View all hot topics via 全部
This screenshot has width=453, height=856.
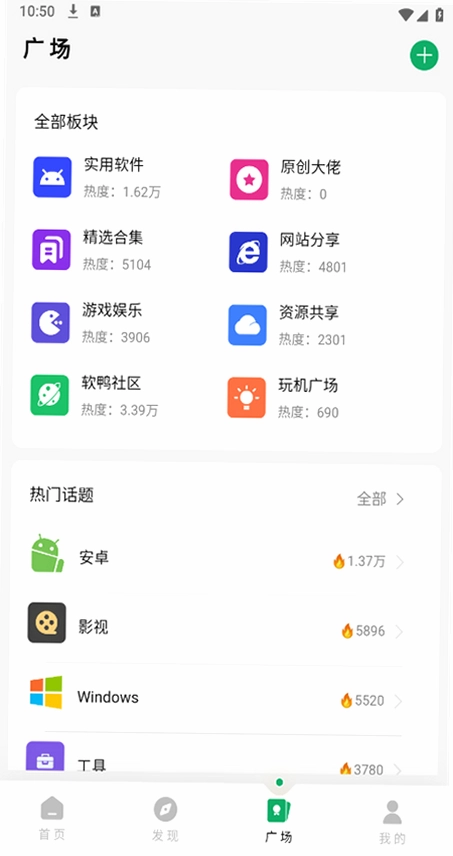[380, 498]
